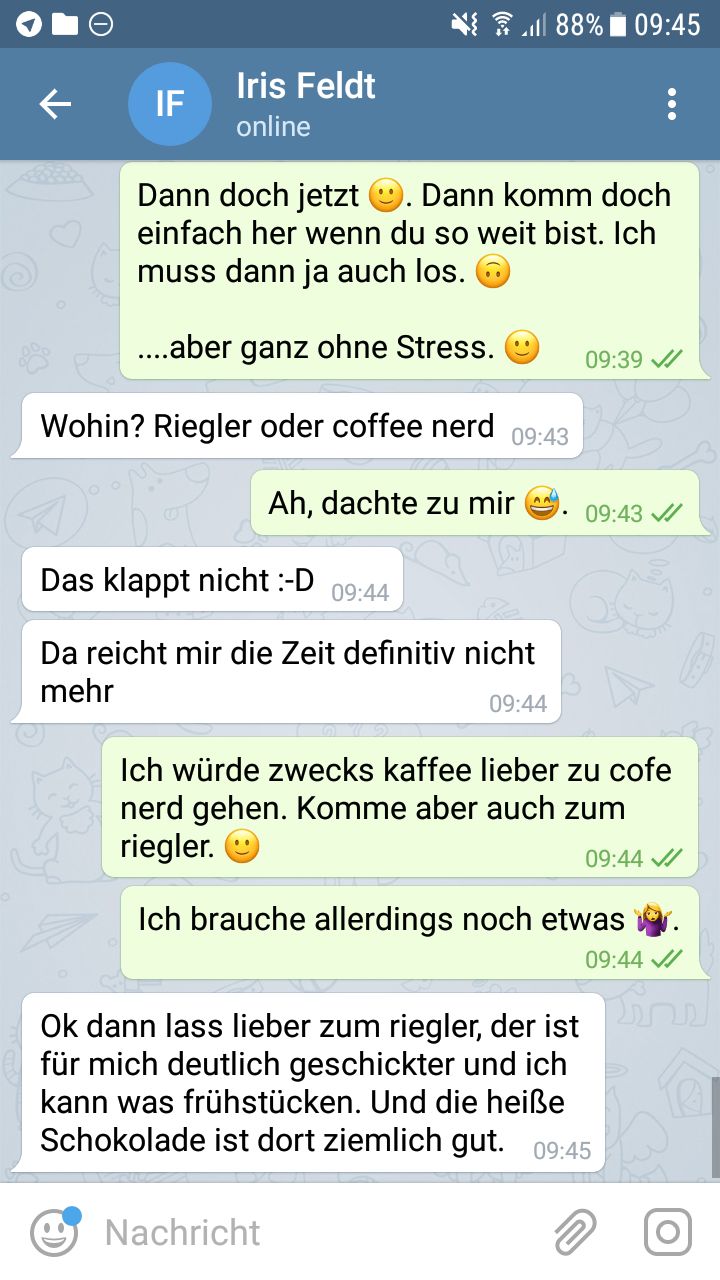Open the three-dot overflow menu
This screenshot has height=1280, width=720.
click(671, 104)
